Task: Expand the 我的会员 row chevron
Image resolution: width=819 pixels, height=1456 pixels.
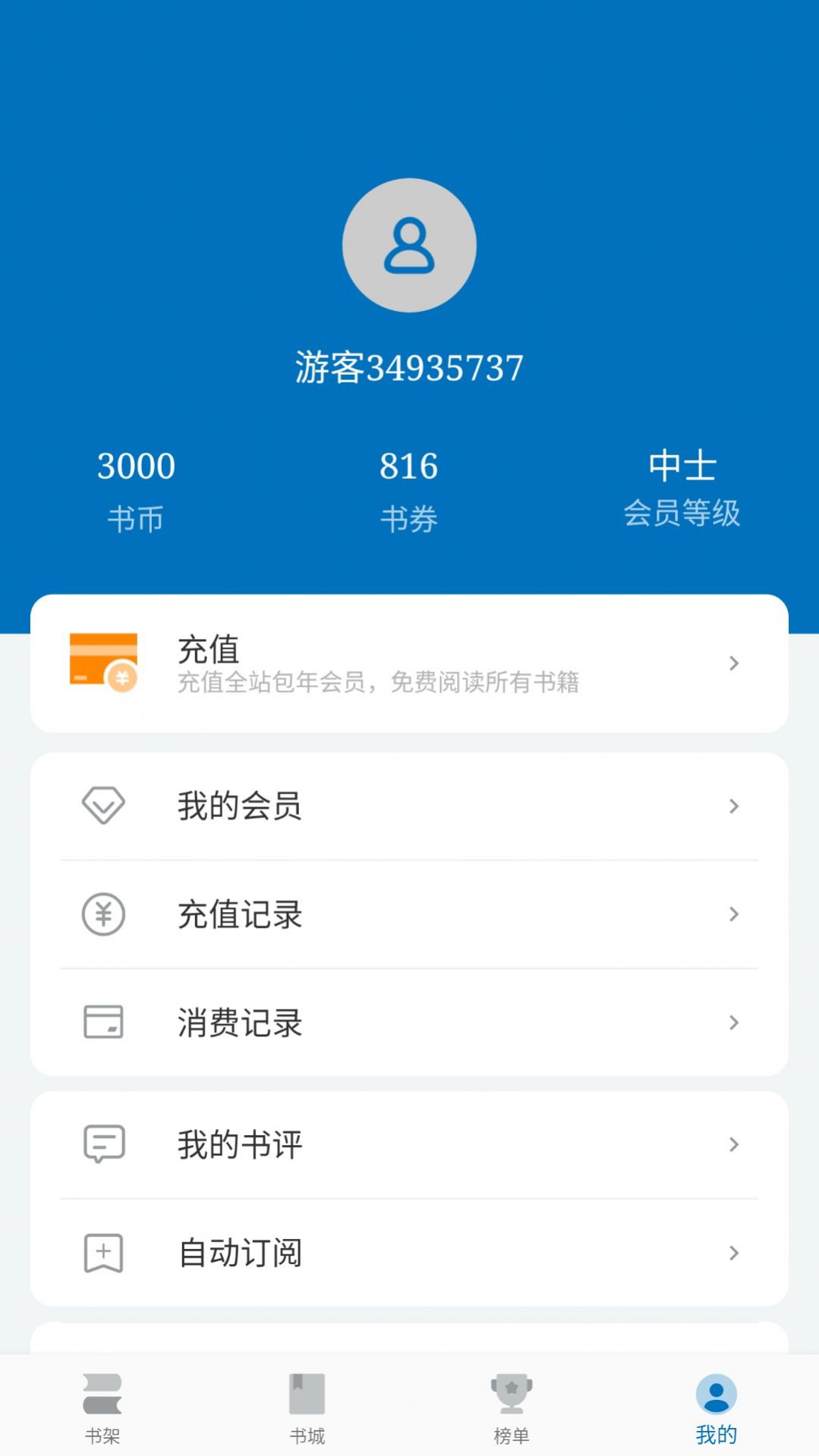Action: 733,807
